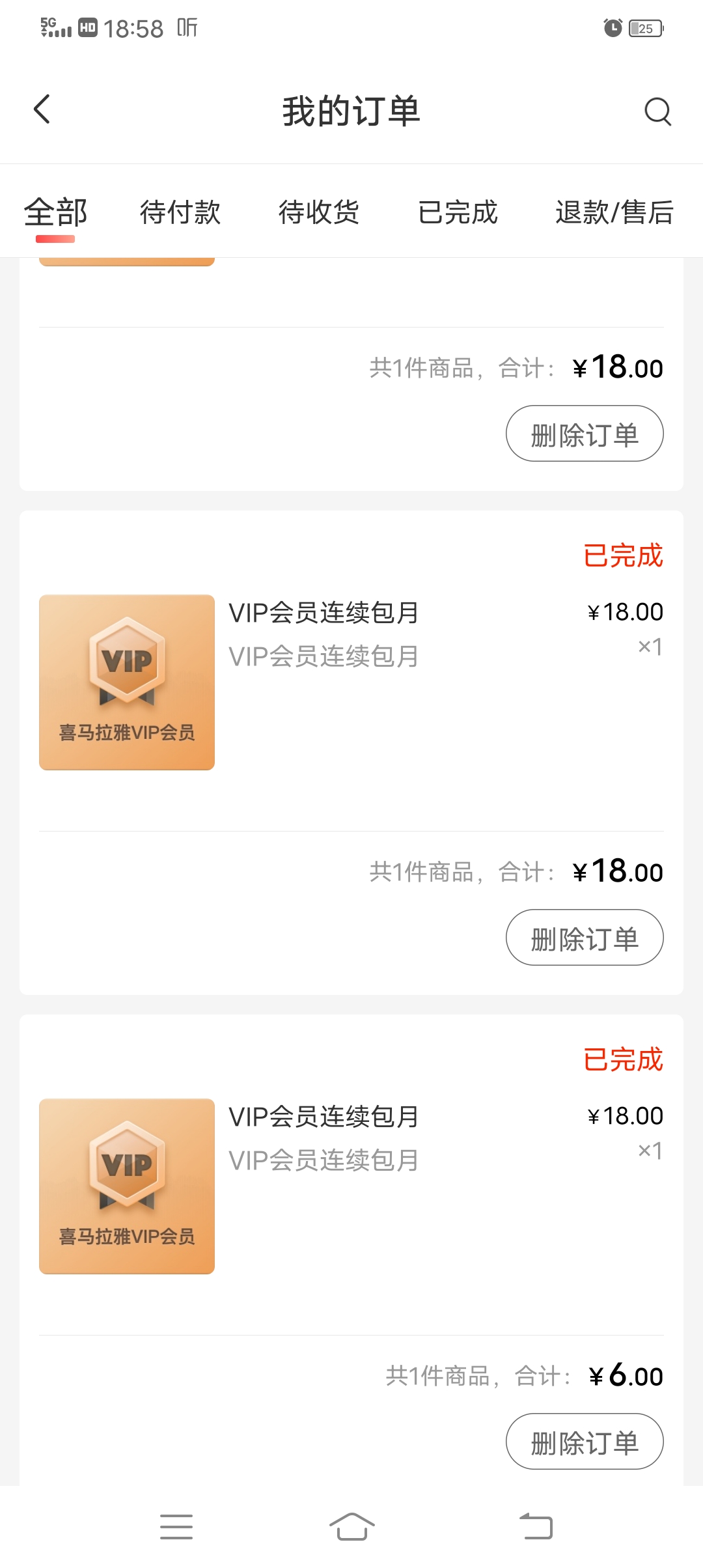
Task: Go back from My Orders page
Action: coord(42,109)
